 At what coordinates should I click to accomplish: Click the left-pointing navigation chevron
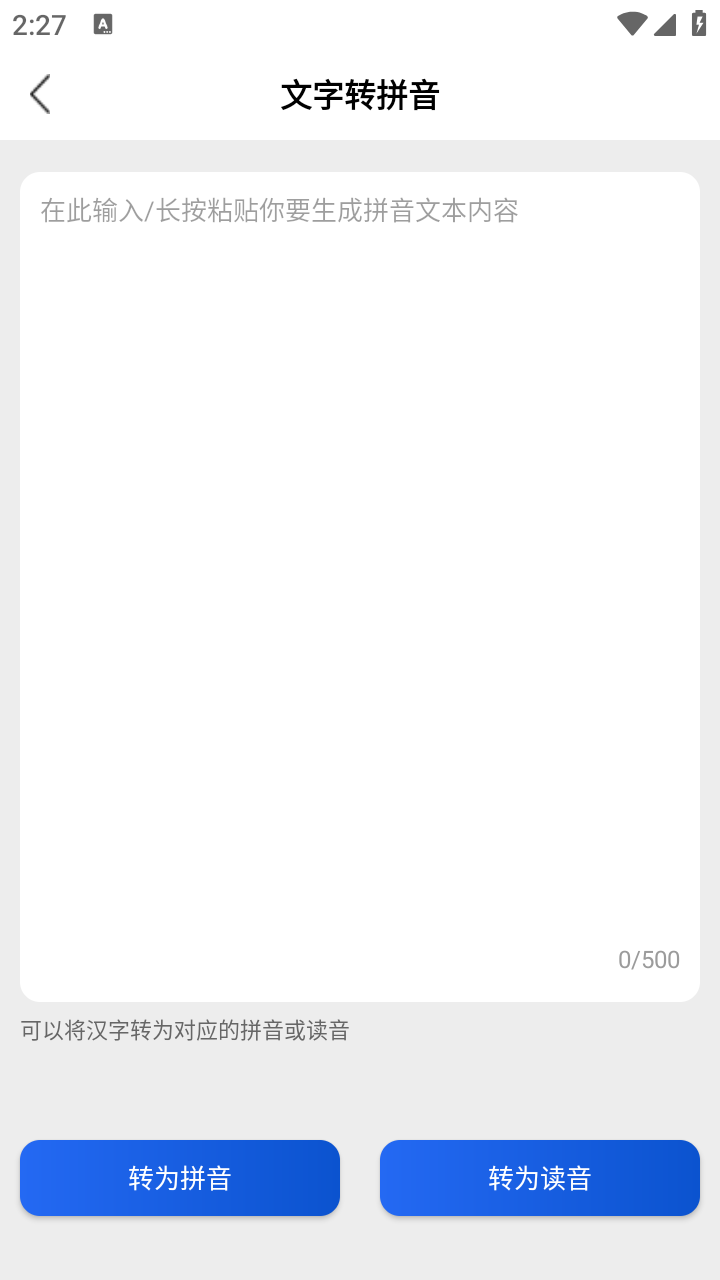tap(40, 93)
